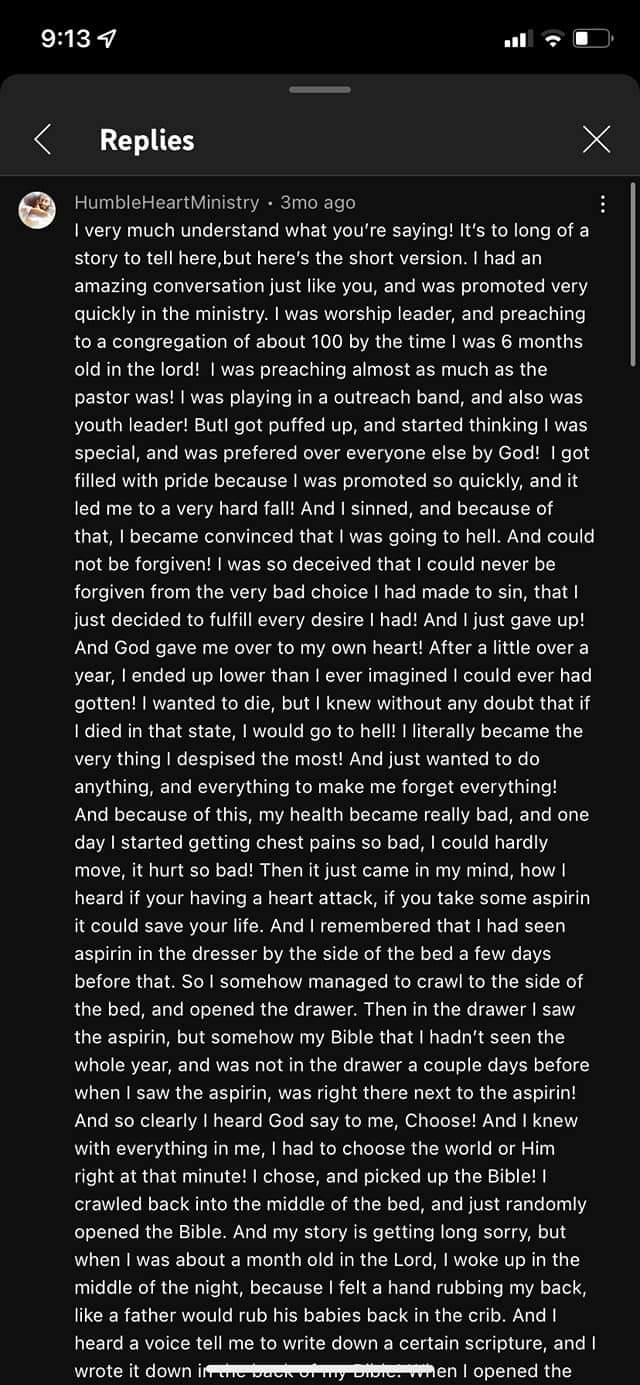
Task: Open the HumbleHeartMinistry channel name
Action: (x=166, y=202)
